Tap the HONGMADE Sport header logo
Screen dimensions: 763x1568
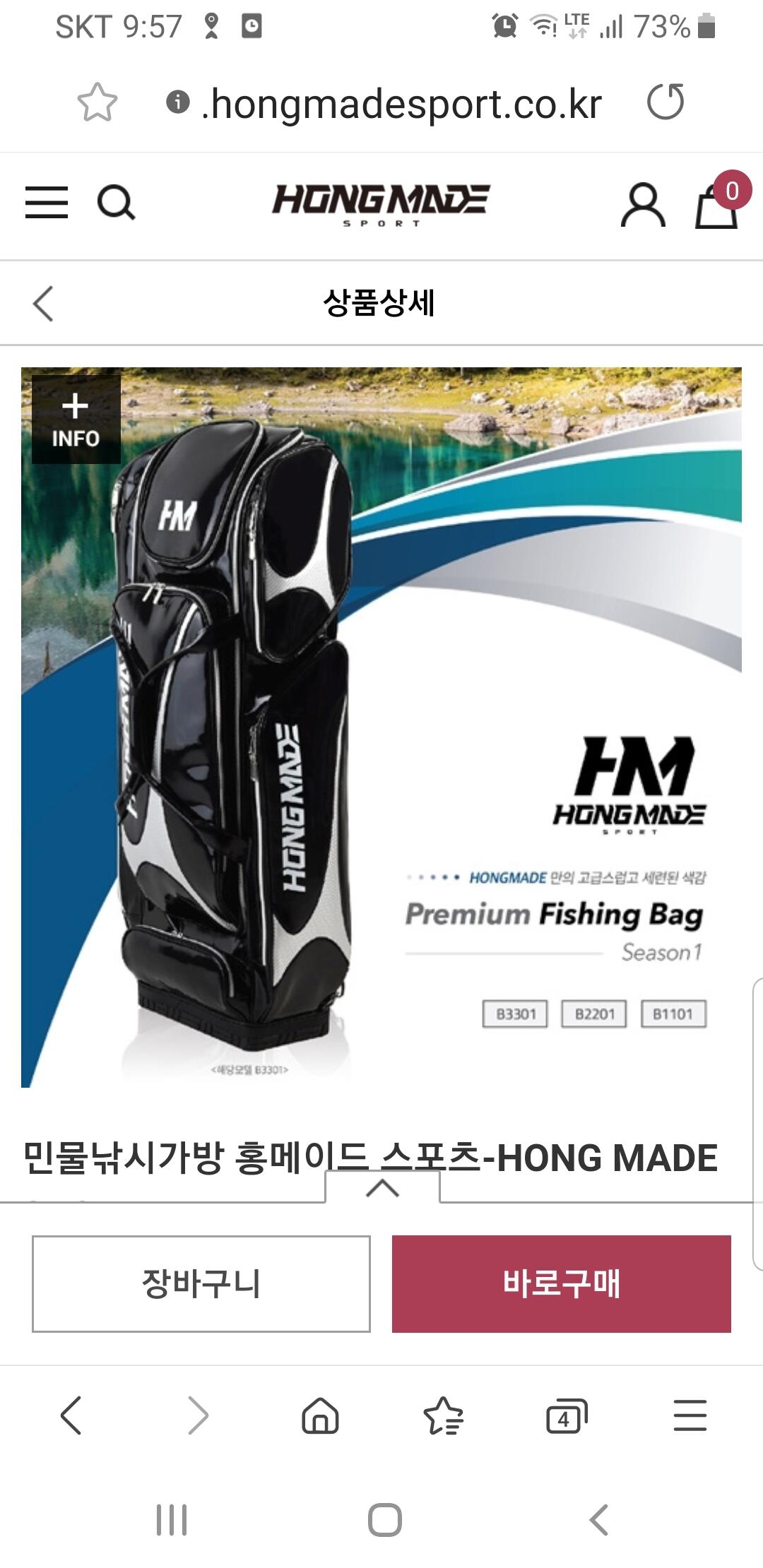coord(381,204)
